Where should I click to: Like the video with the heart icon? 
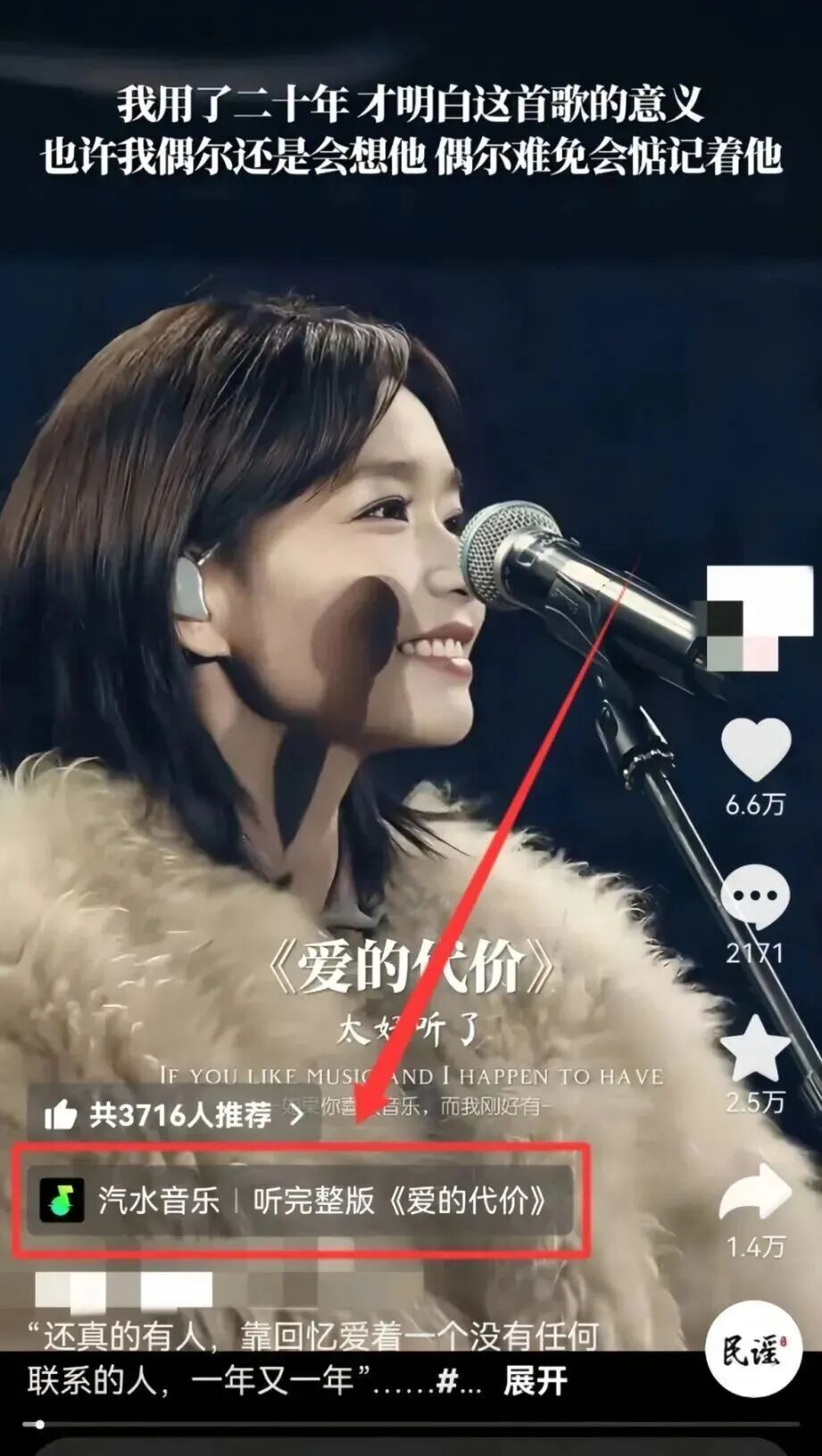pos(755,750)
